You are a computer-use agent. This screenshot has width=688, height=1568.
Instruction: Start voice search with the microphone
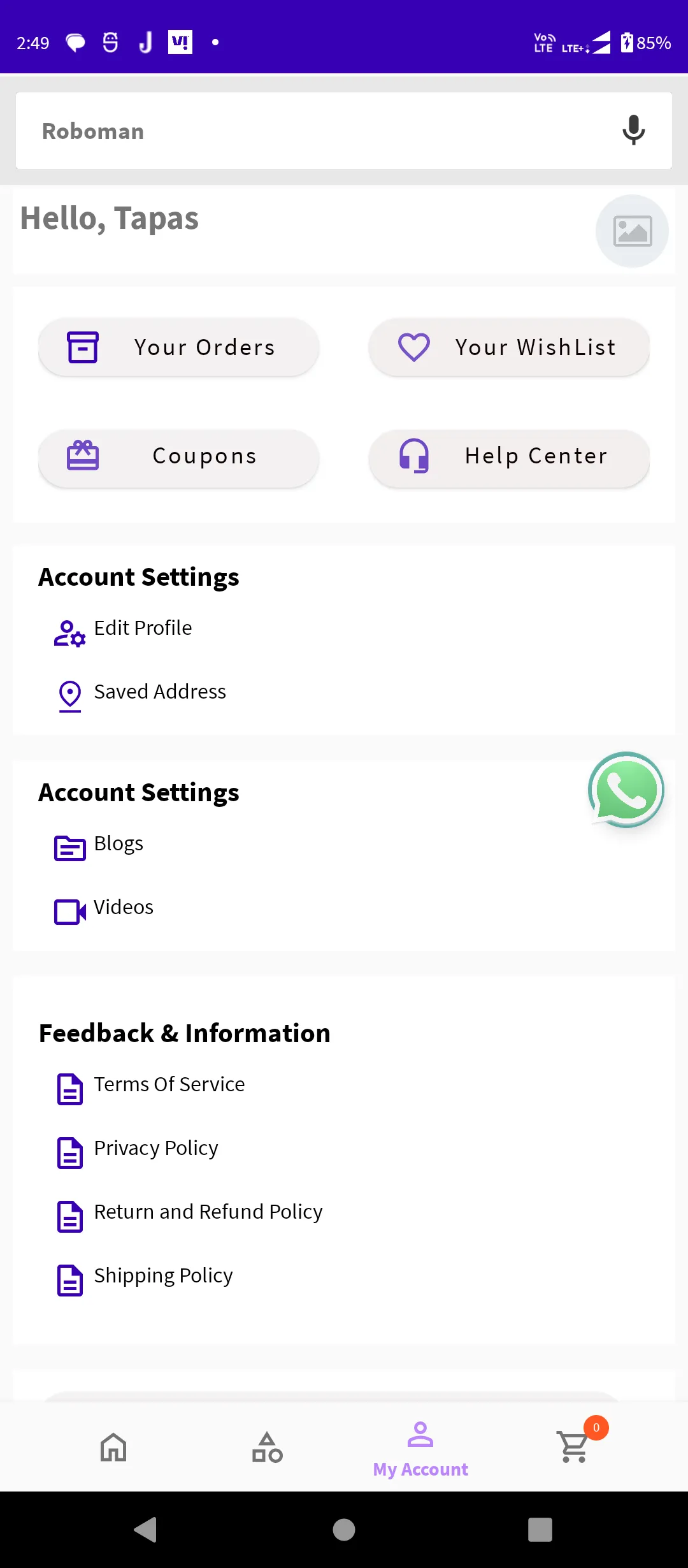pos(633,130)
